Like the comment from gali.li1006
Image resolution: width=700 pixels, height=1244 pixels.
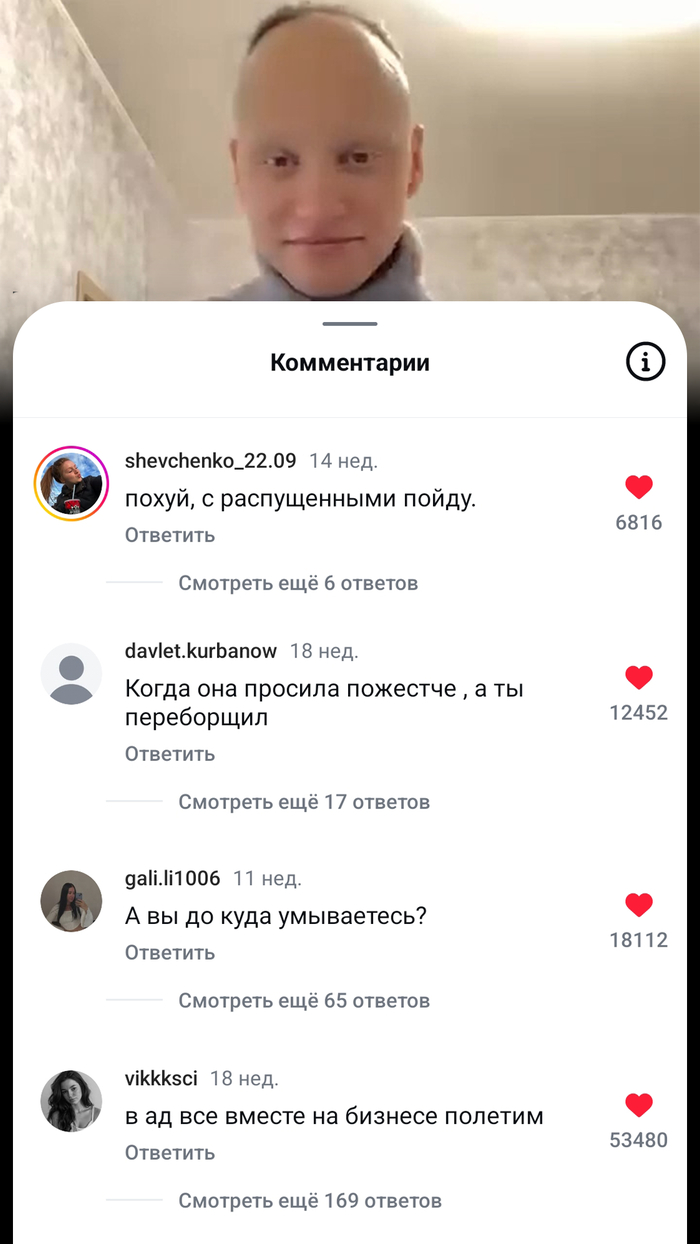click(x=638, y=905)
